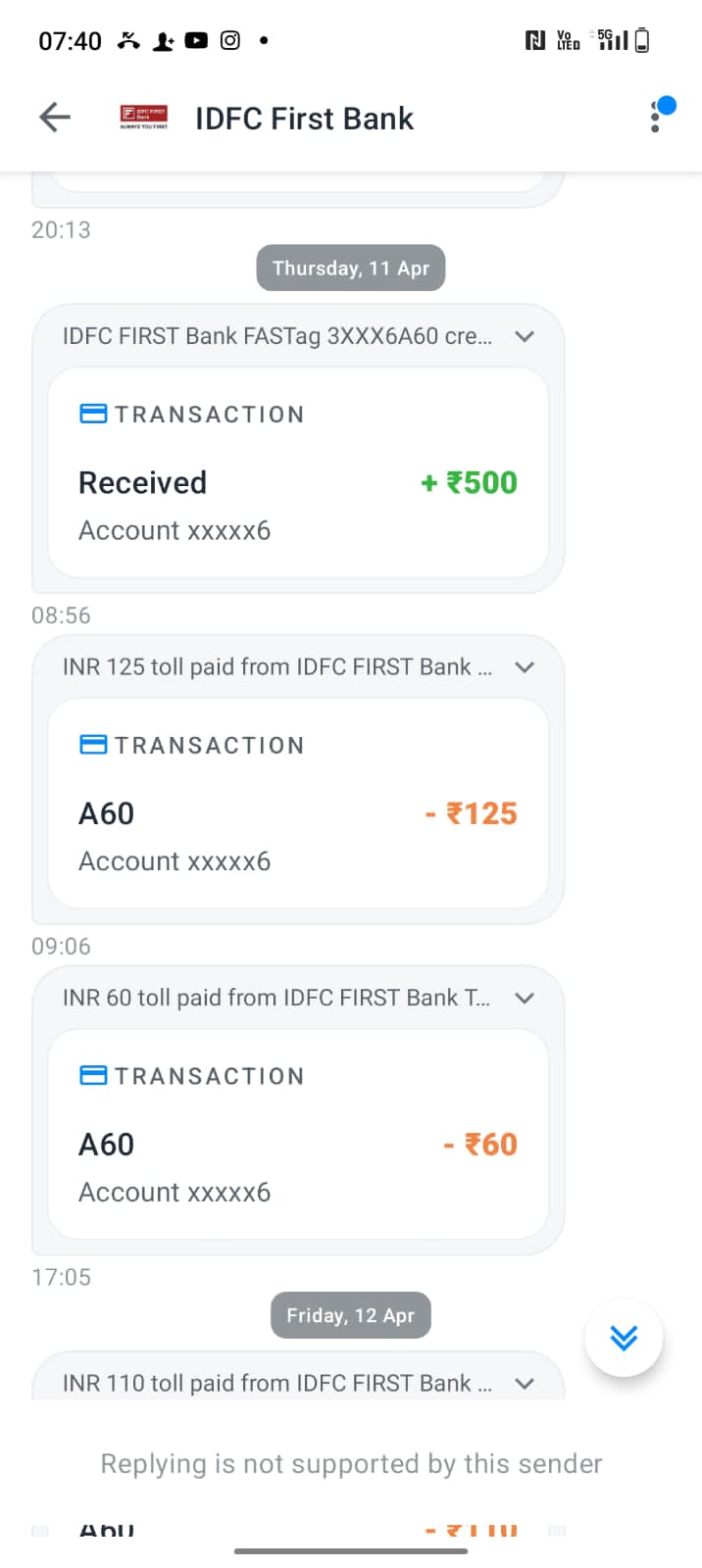
Task: Expand the FASTag credited message
Action: pos(525,336)
